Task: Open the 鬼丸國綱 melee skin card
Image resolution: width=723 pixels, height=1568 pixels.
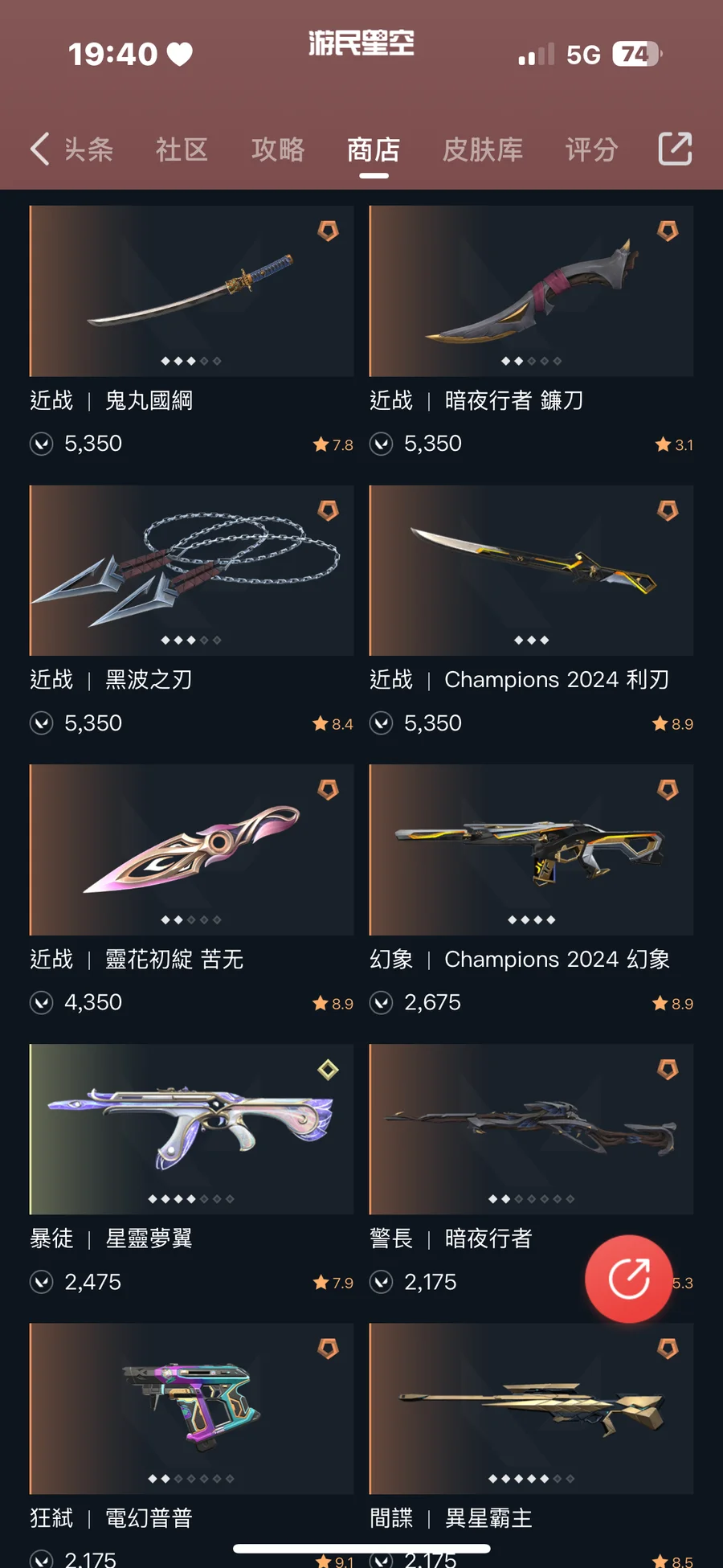Action: click(x=191, y=331)
